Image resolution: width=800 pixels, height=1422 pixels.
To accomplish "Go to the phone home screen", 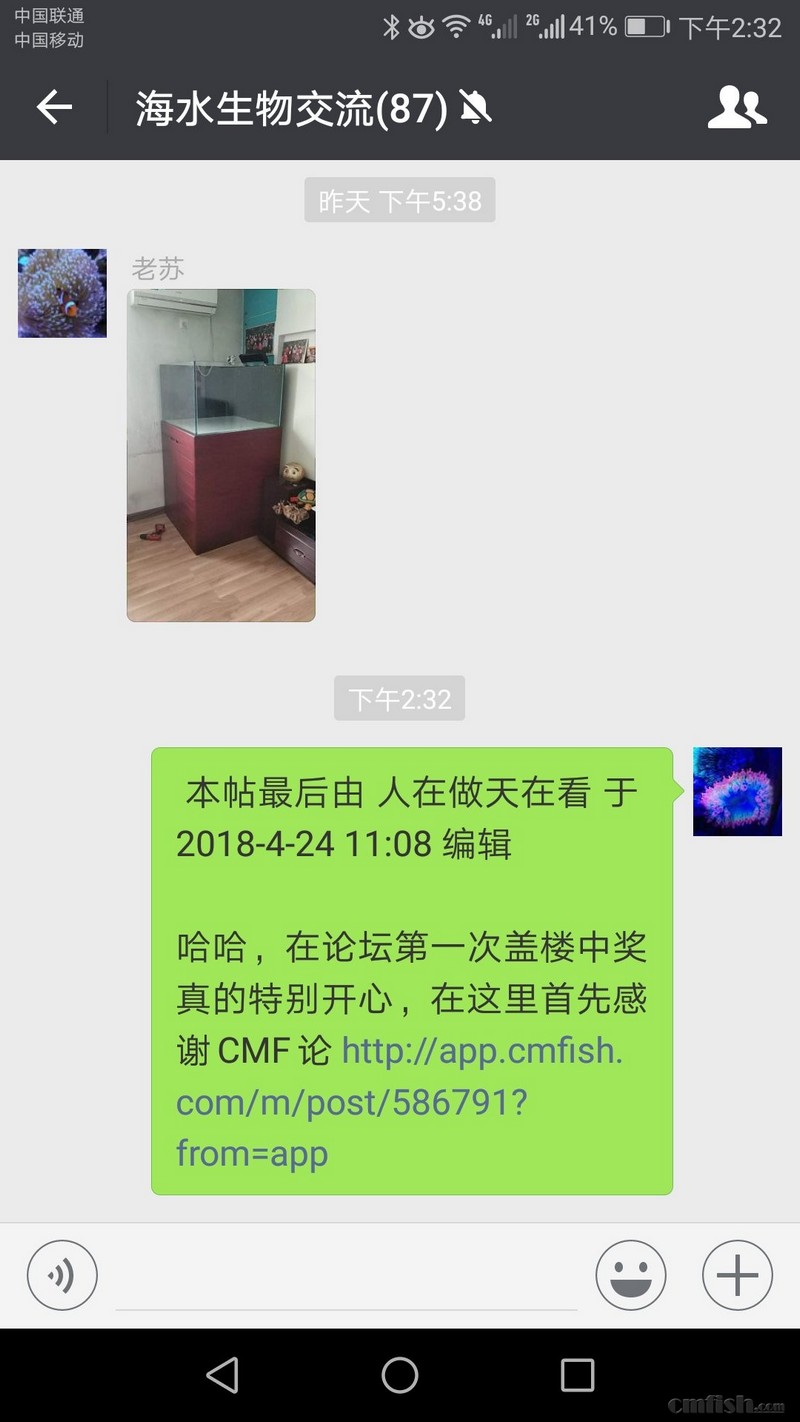I will coord(400,1375).
